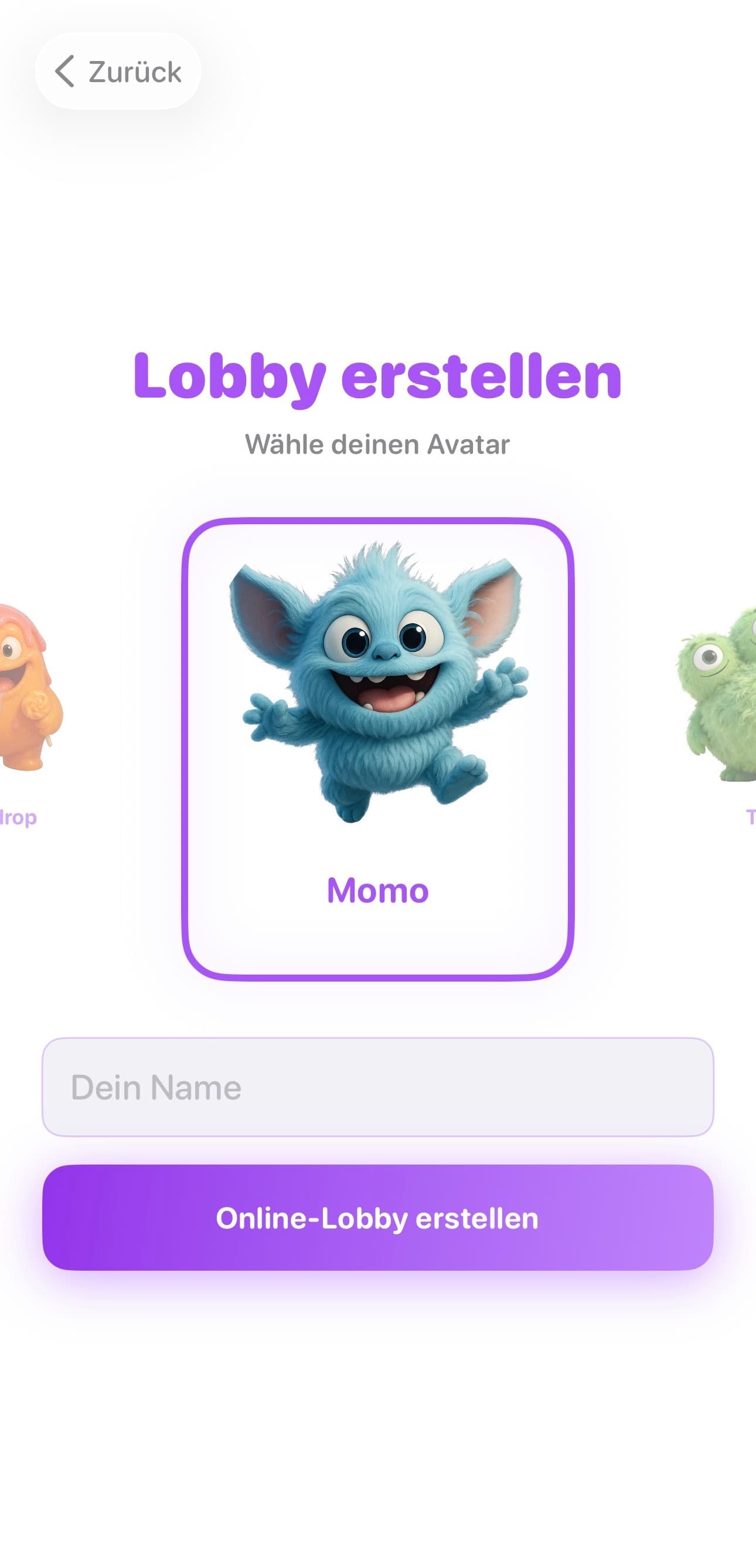This screenshot has height=1568, width=756.
Task: Go back with the Zurück button
Action: pyautogui.click(x=118, y=72)
